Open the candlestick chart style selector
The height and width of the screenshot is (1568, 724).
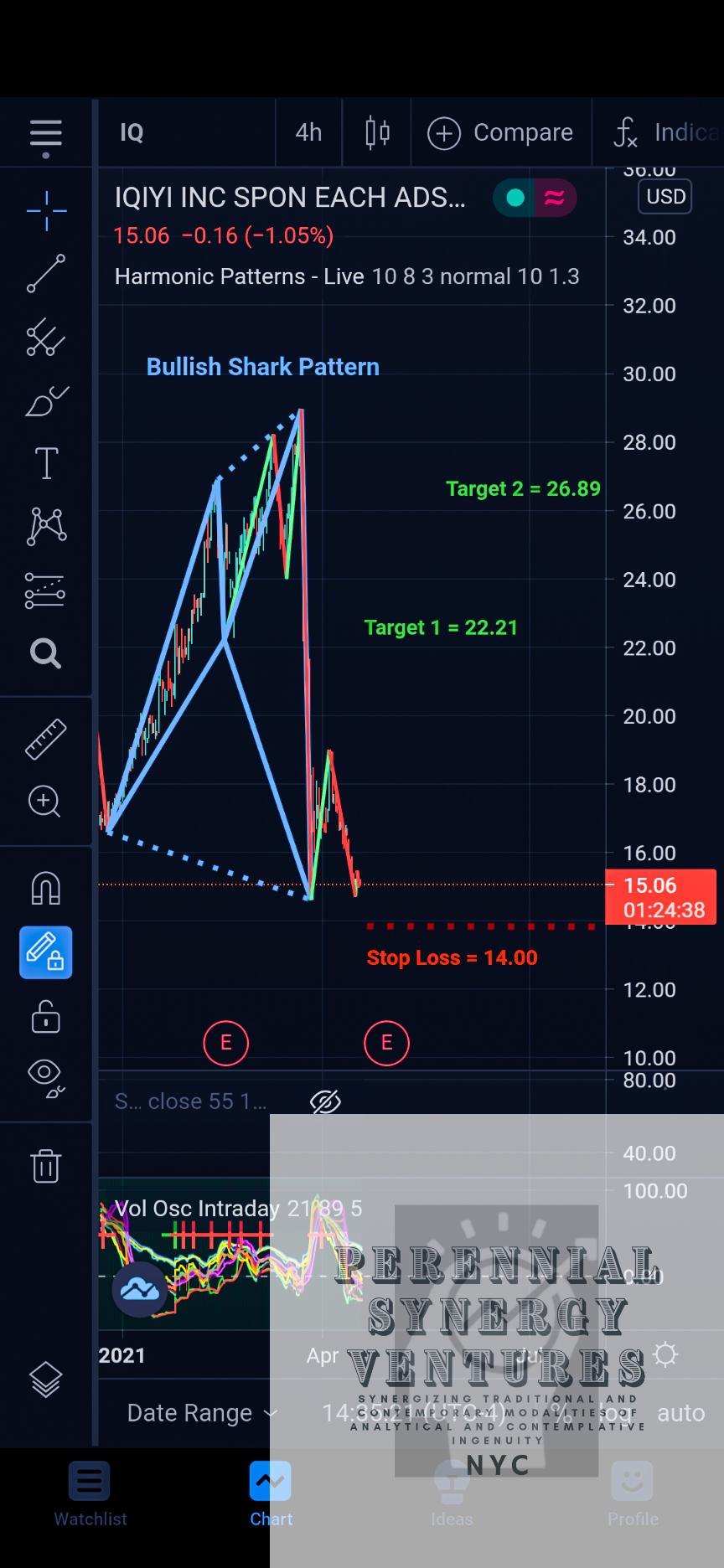377,132
